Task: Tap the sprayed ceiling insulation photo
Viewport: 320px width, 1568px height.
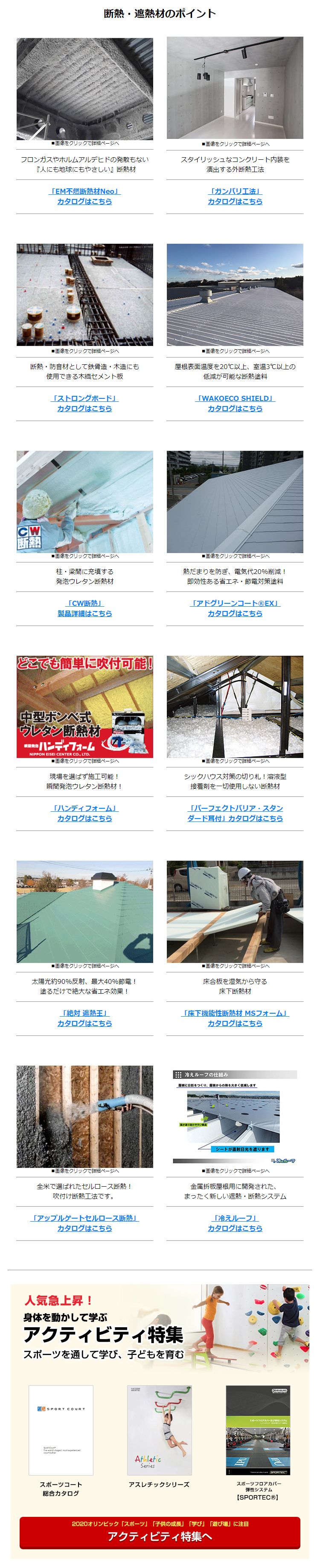Action: (84, 88)
